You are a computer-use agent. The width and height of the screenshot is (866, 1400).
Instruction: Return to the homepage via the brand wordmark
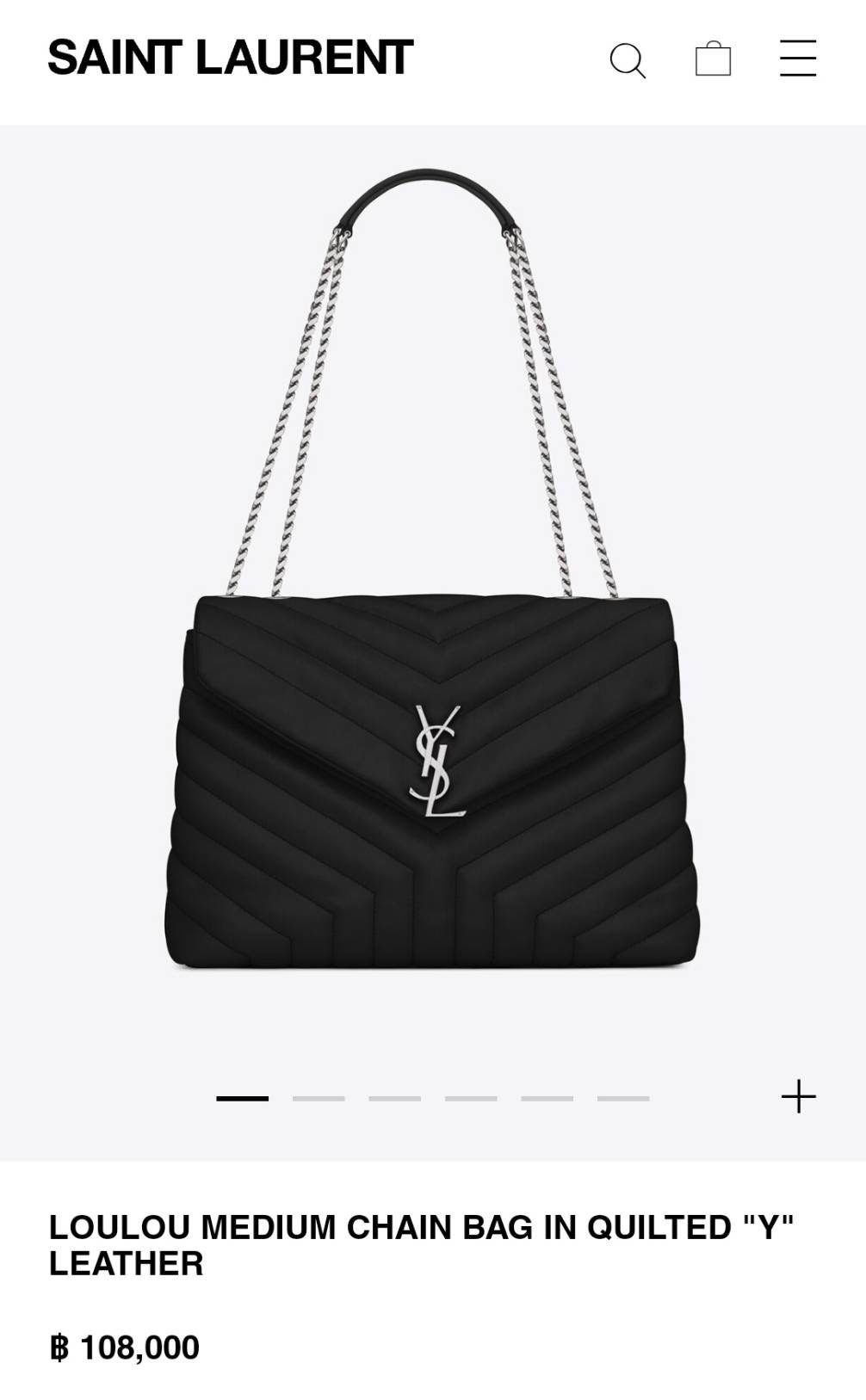[x=231, y=59]
